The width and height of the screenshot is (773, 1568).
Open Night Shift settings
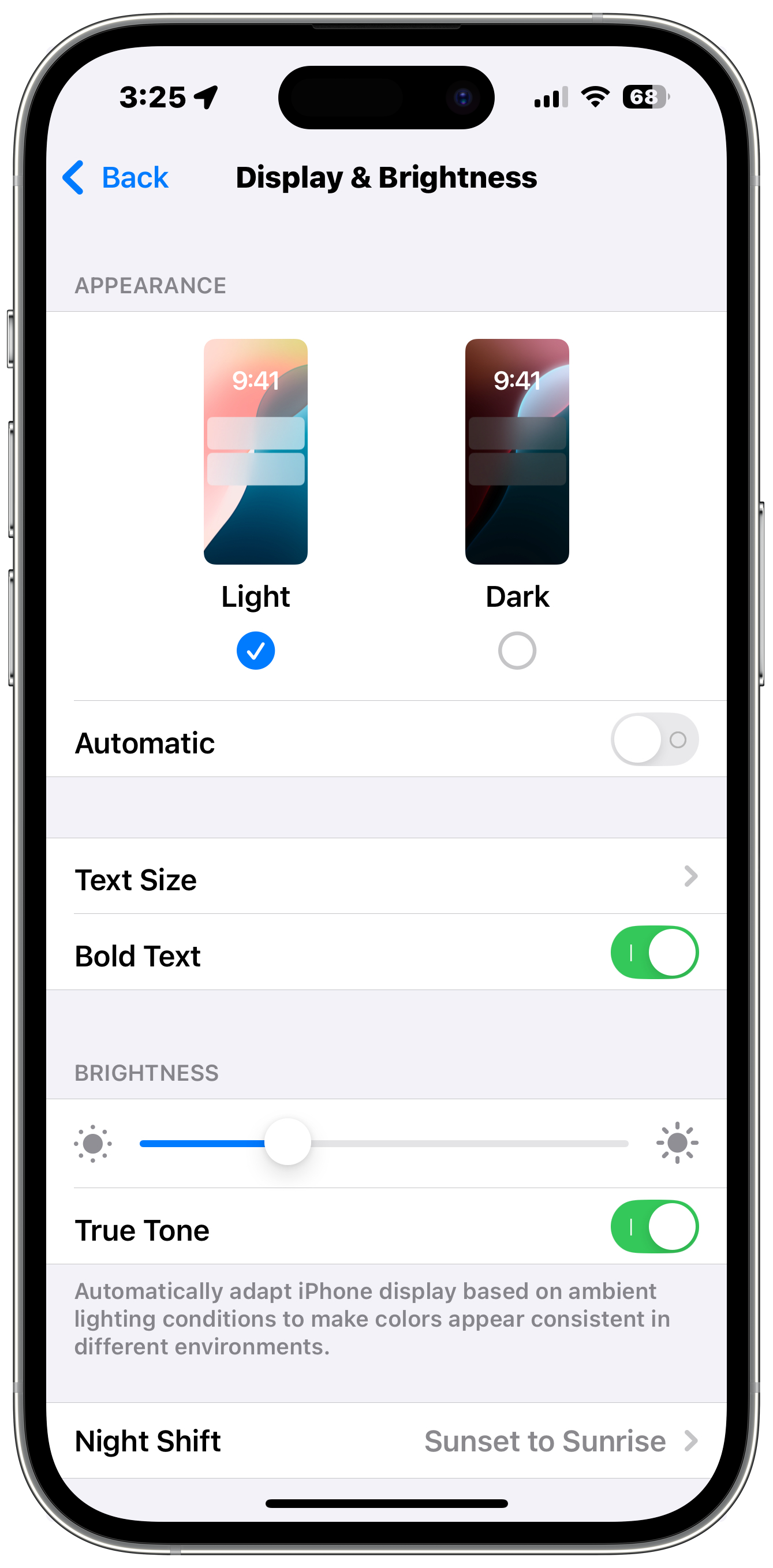coord(386,1442)
